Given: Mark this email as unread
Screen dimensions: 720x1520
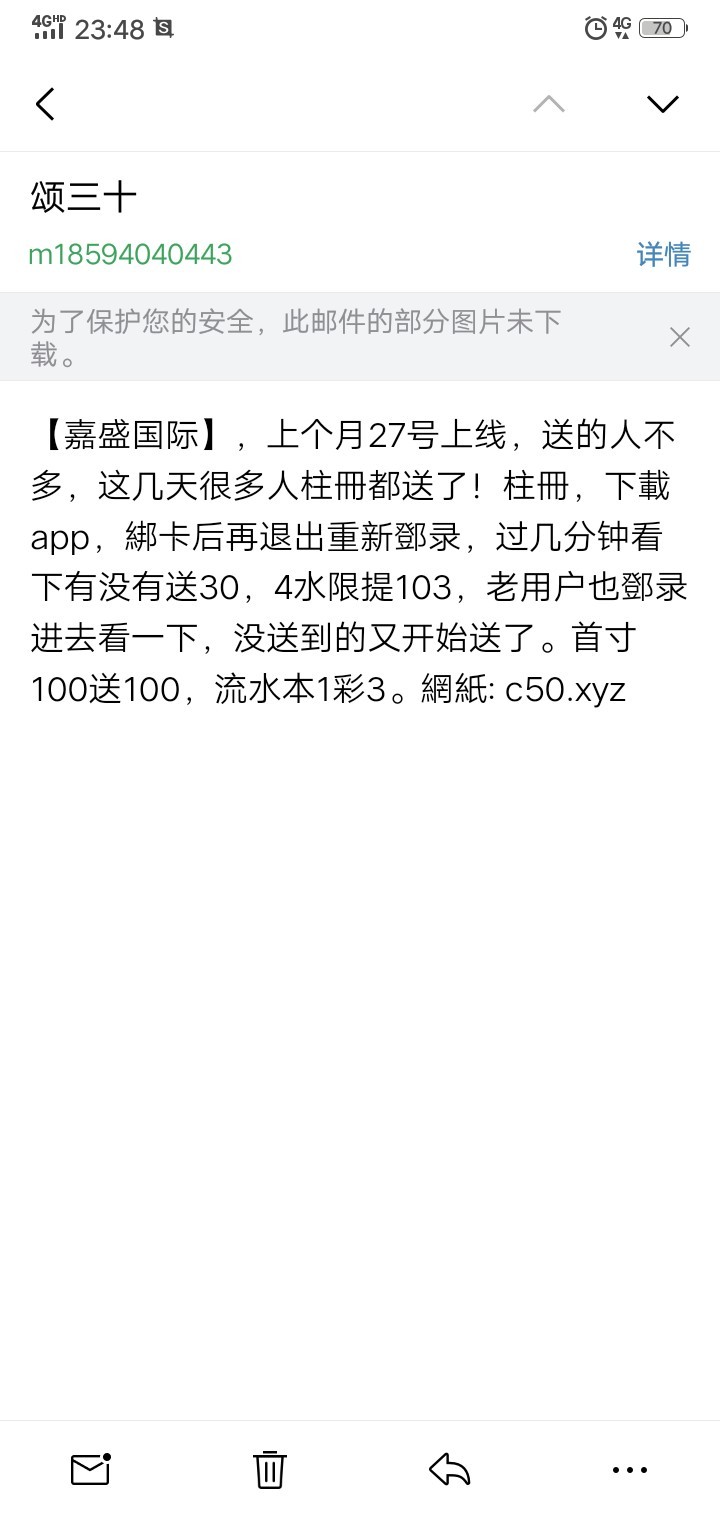Looking at the screenshot, I should tap(90, 1469).
